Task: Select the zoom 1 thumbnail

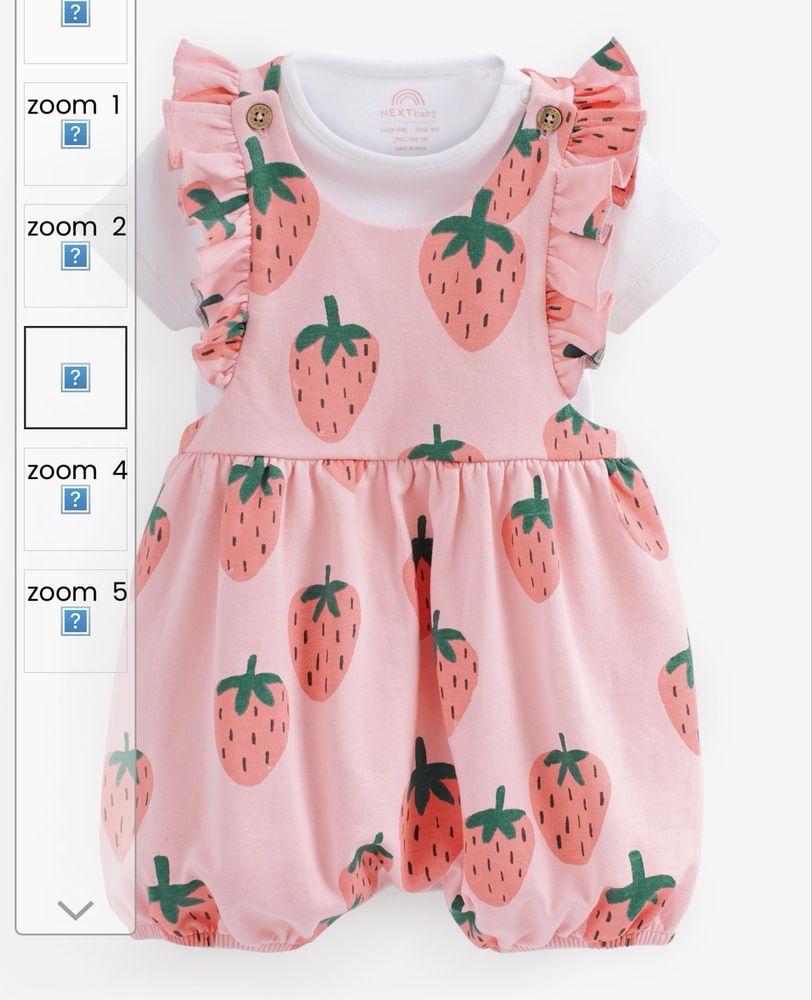Action: tap(75, 133)
